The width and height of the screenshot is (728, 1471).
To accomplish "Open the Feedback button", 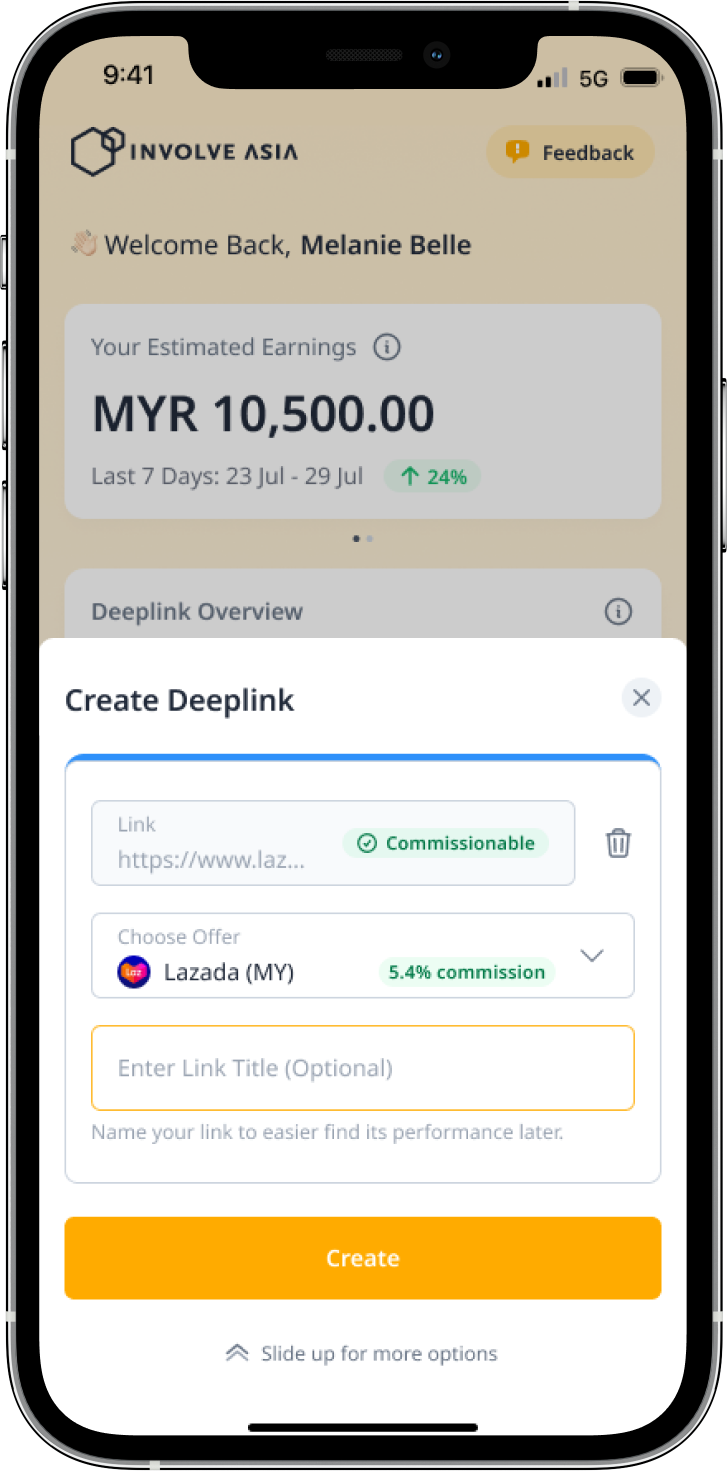I will coord(571,153).
